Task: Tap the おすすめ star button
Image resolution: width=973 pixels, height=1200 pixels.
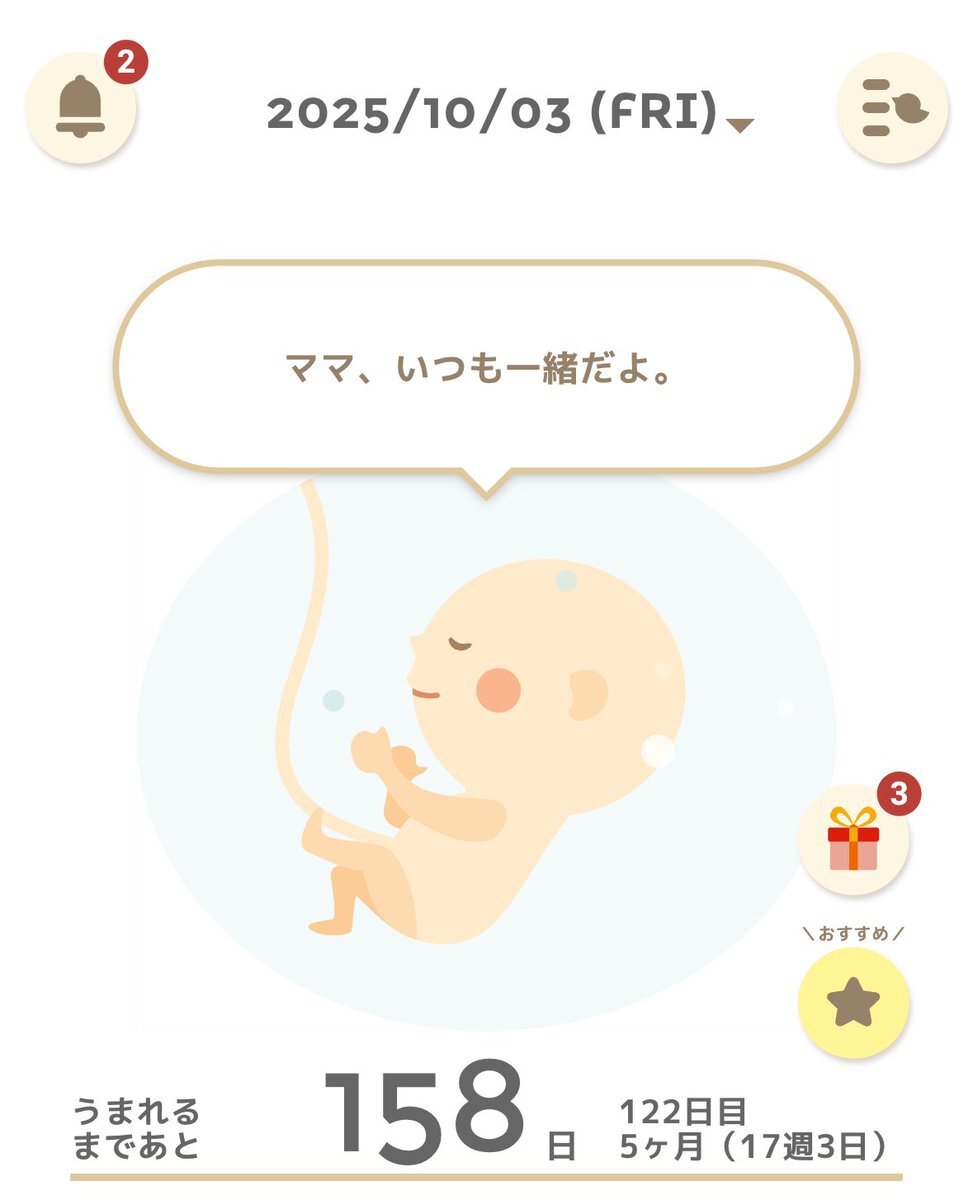Action: point(853,1003)
